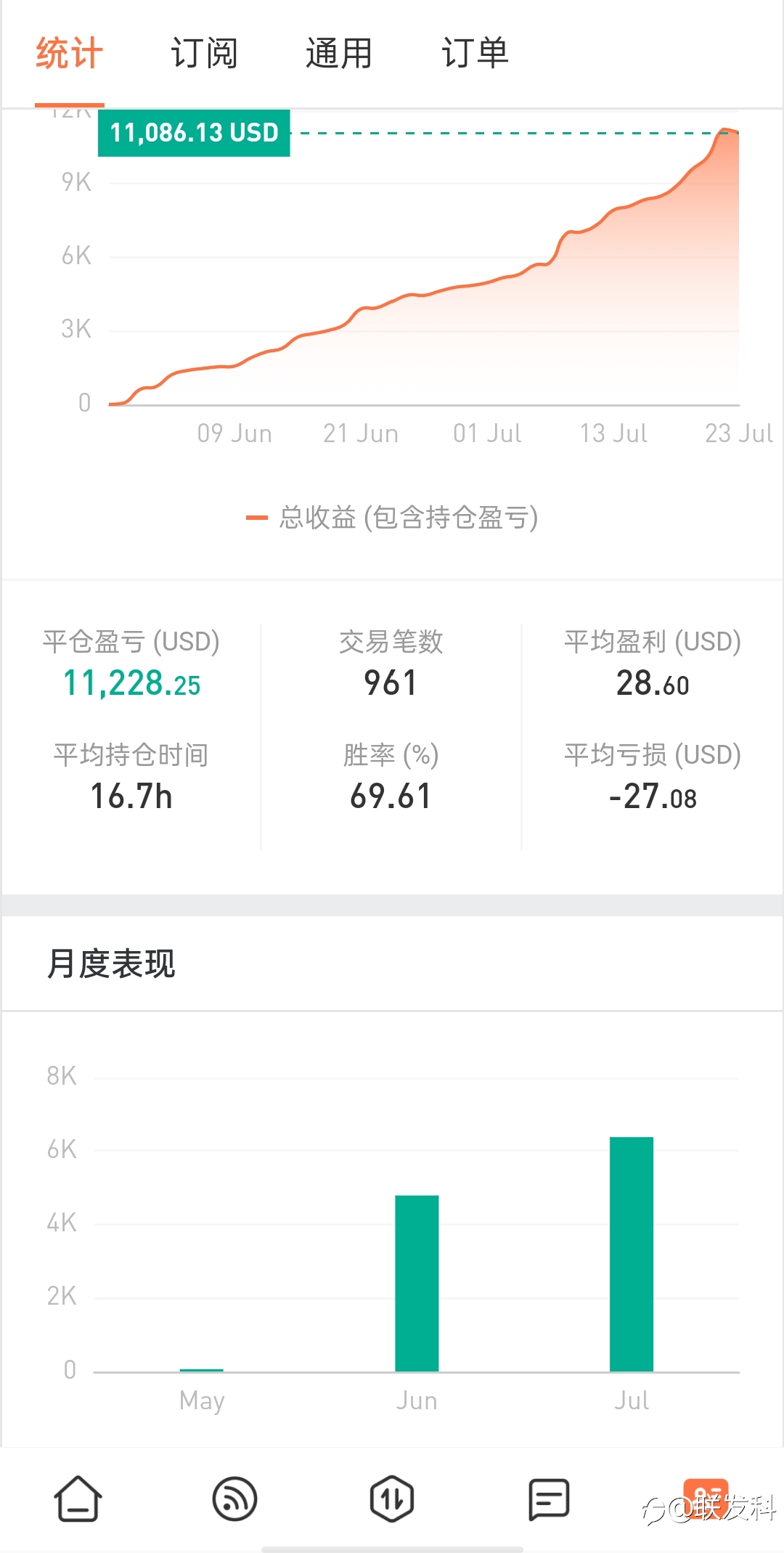Open the signals feed icon
This screenshot has width=784, height=1553.
click(x=234, y=1499)
